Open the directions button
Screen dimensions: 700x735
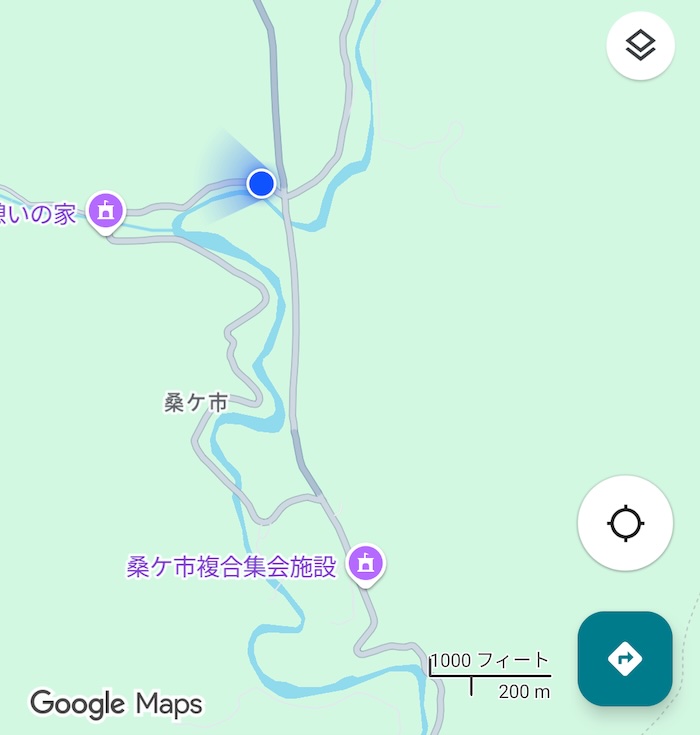625,658
